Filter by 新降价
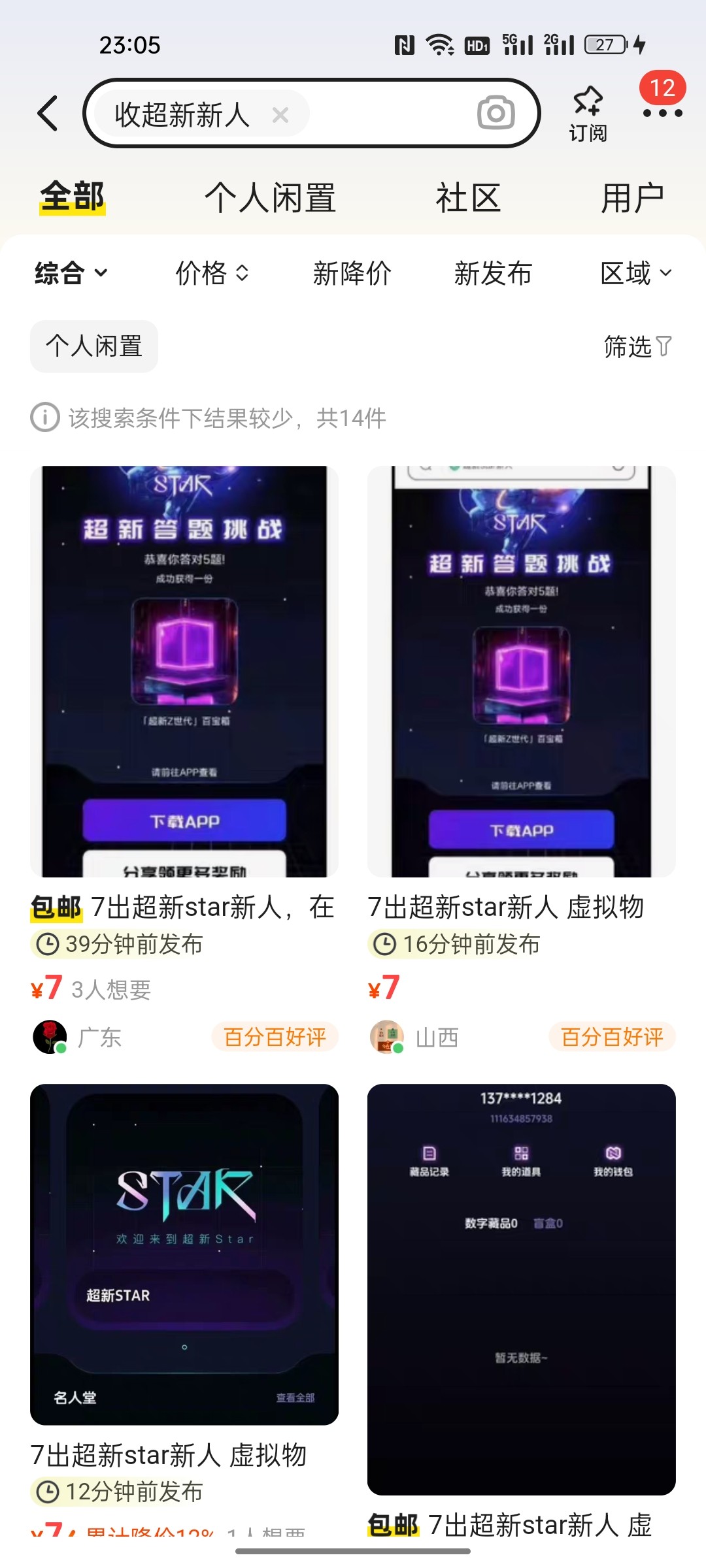 [x=352, y=273]
